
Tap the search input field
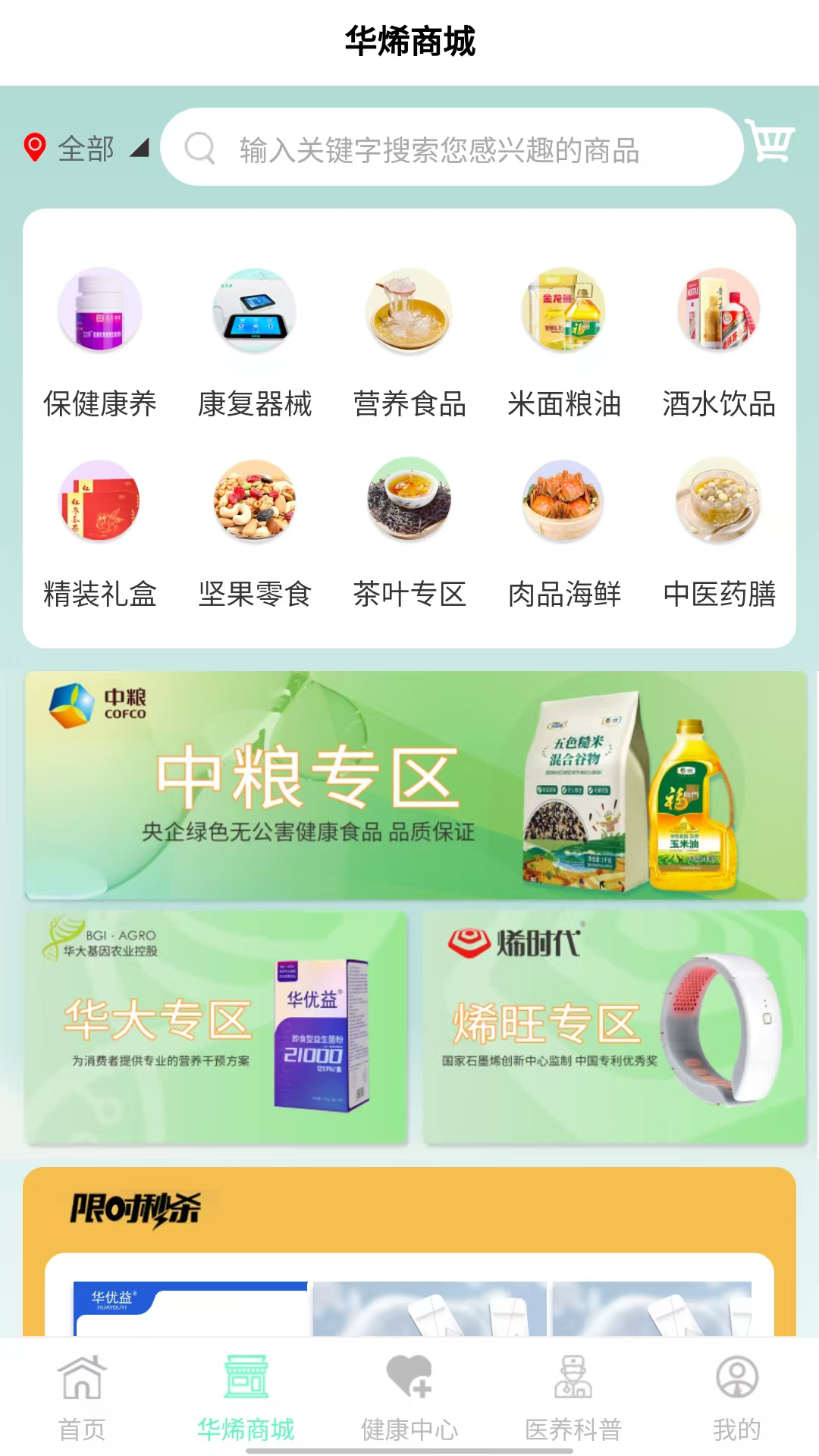click(x=455, y=150)
